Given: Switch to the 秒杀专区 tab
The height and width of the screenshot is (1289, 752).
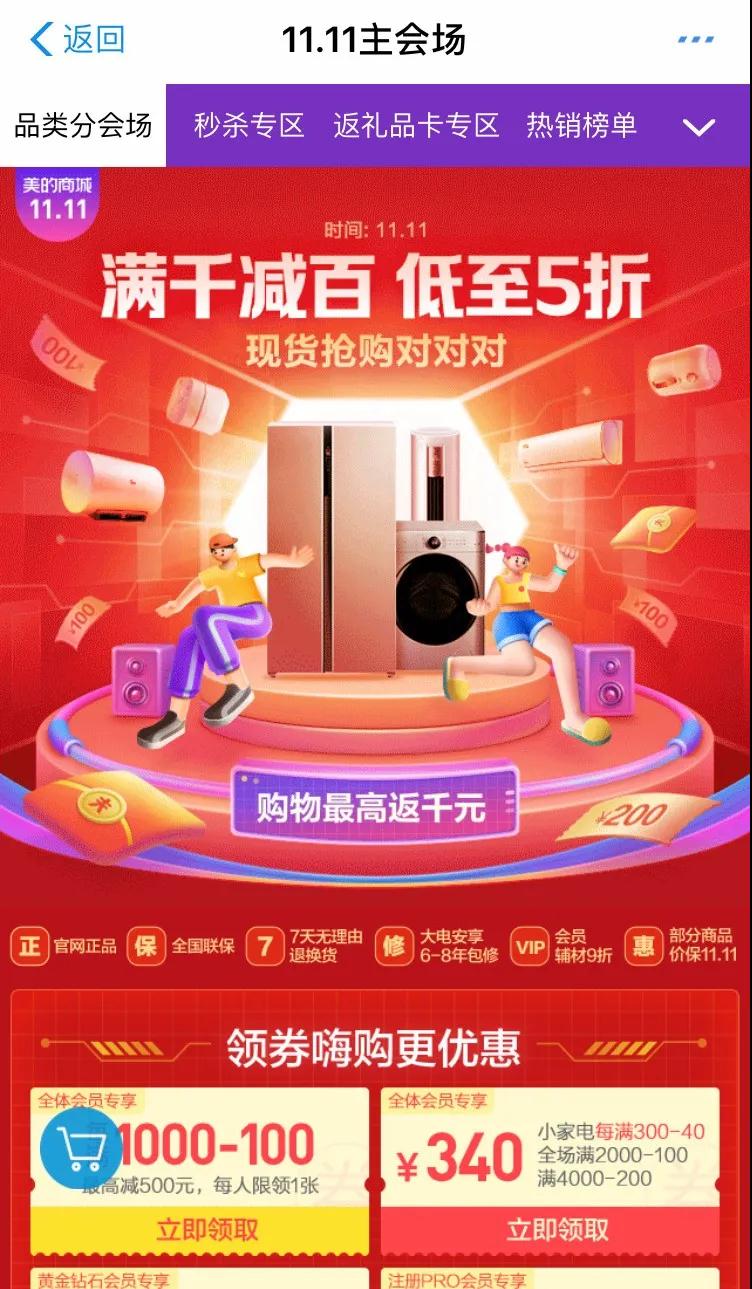Looking at the screenshot, I should [x=249, y=126].
